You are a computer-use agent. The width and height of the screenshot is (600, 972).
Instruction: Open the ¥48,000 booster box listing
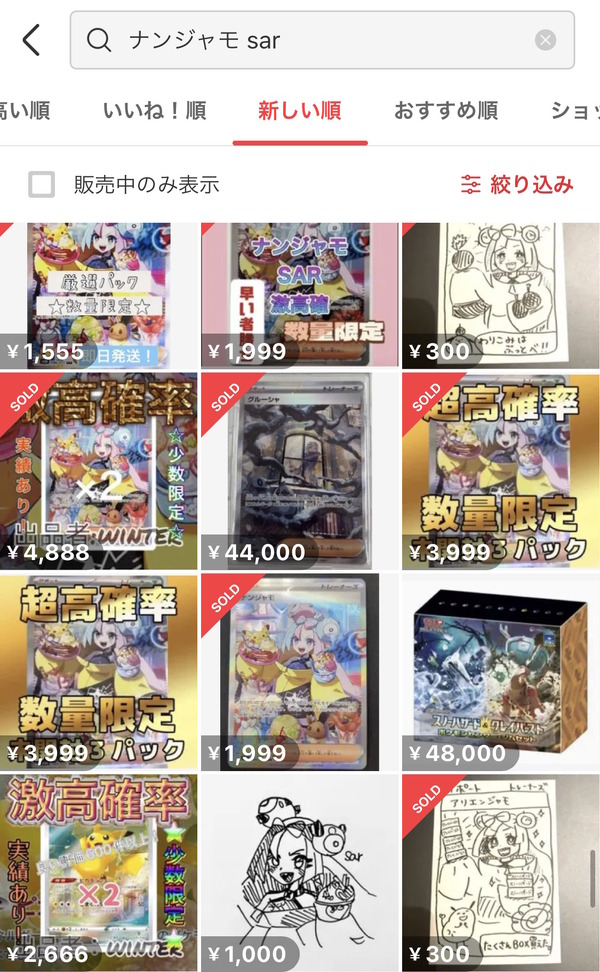(x=501, y=670)
